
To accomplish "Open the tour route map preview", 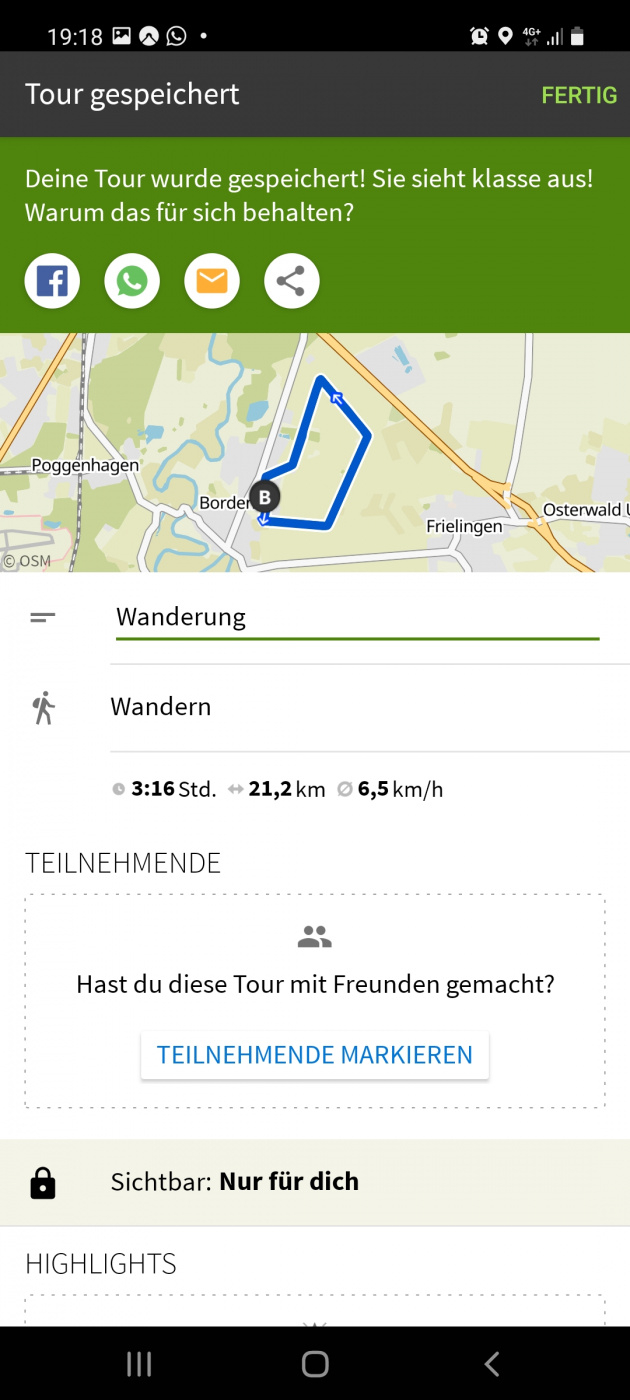I will pyautogui.click(x=315, y=452).
